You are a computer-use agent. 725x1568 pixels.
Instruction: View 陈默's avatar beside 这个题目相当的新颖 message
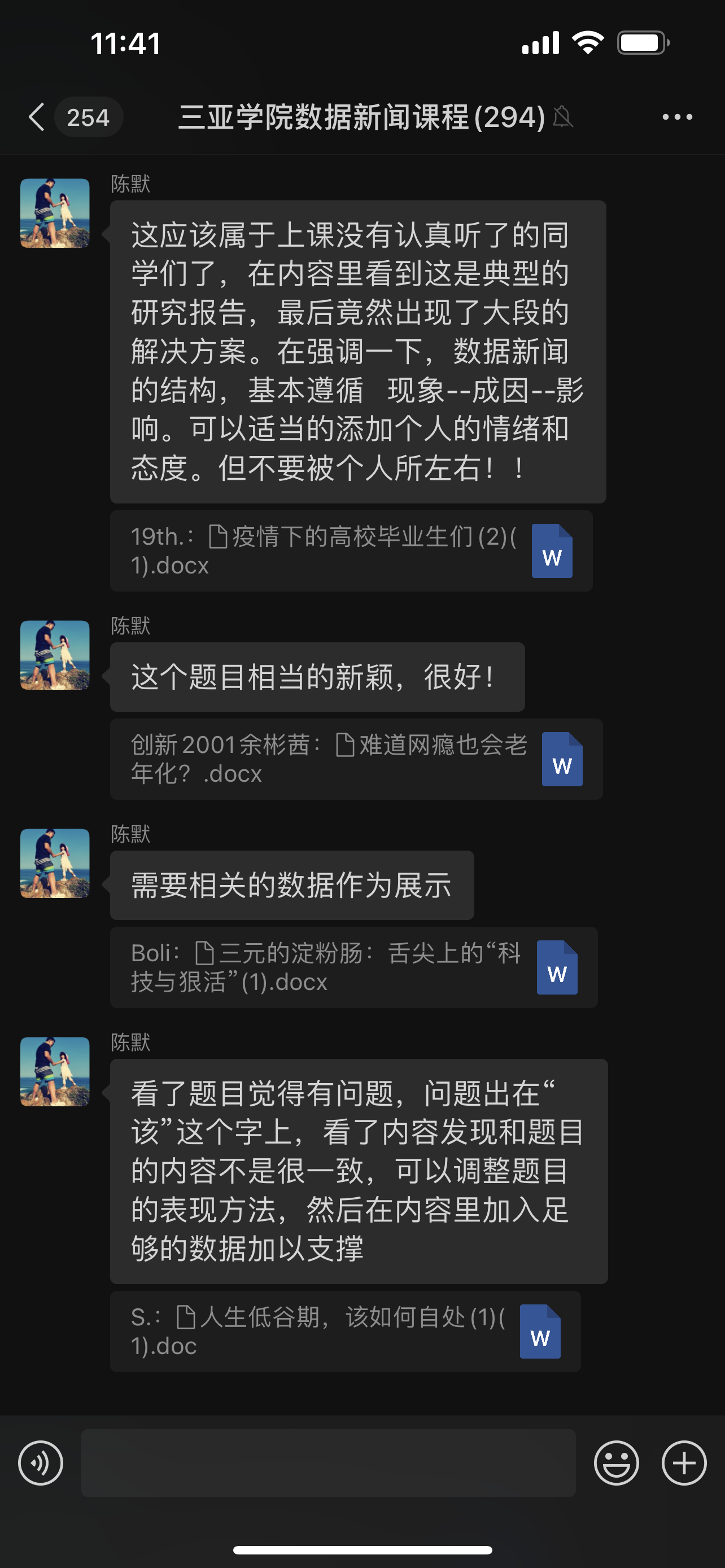[55, 655]
